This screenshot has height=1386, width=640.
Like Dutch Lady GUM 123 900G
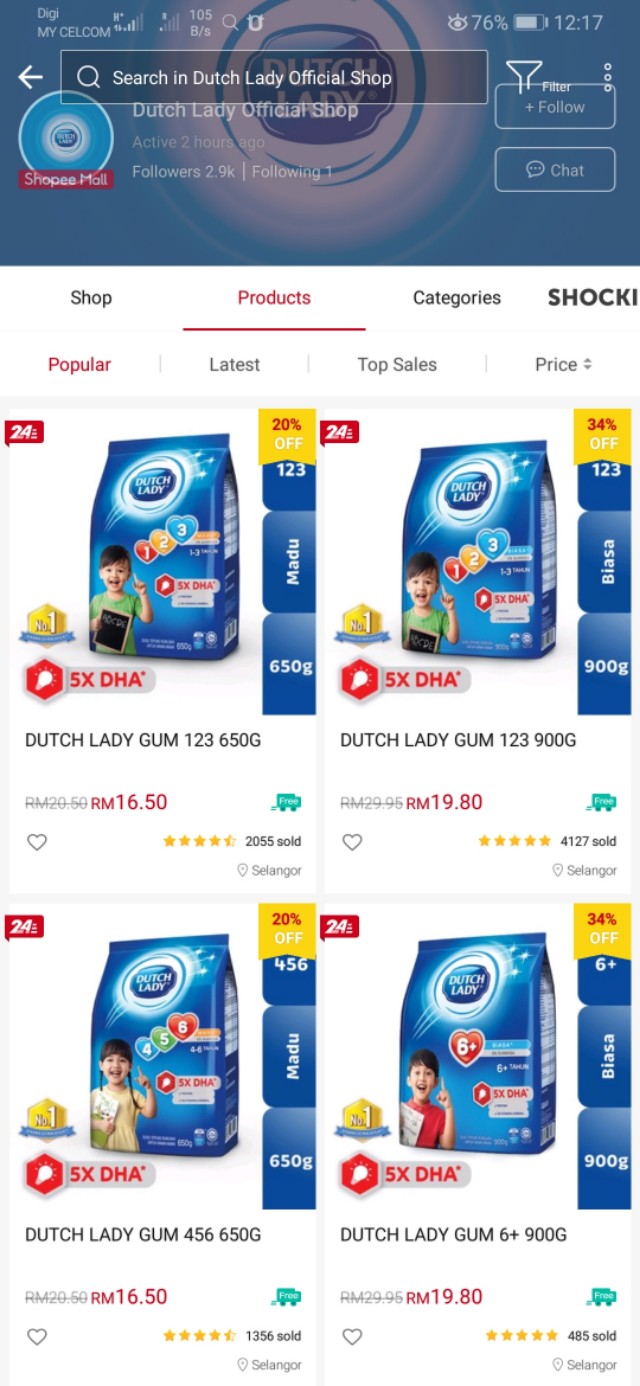pyautogui.click(x=352, y=842)
